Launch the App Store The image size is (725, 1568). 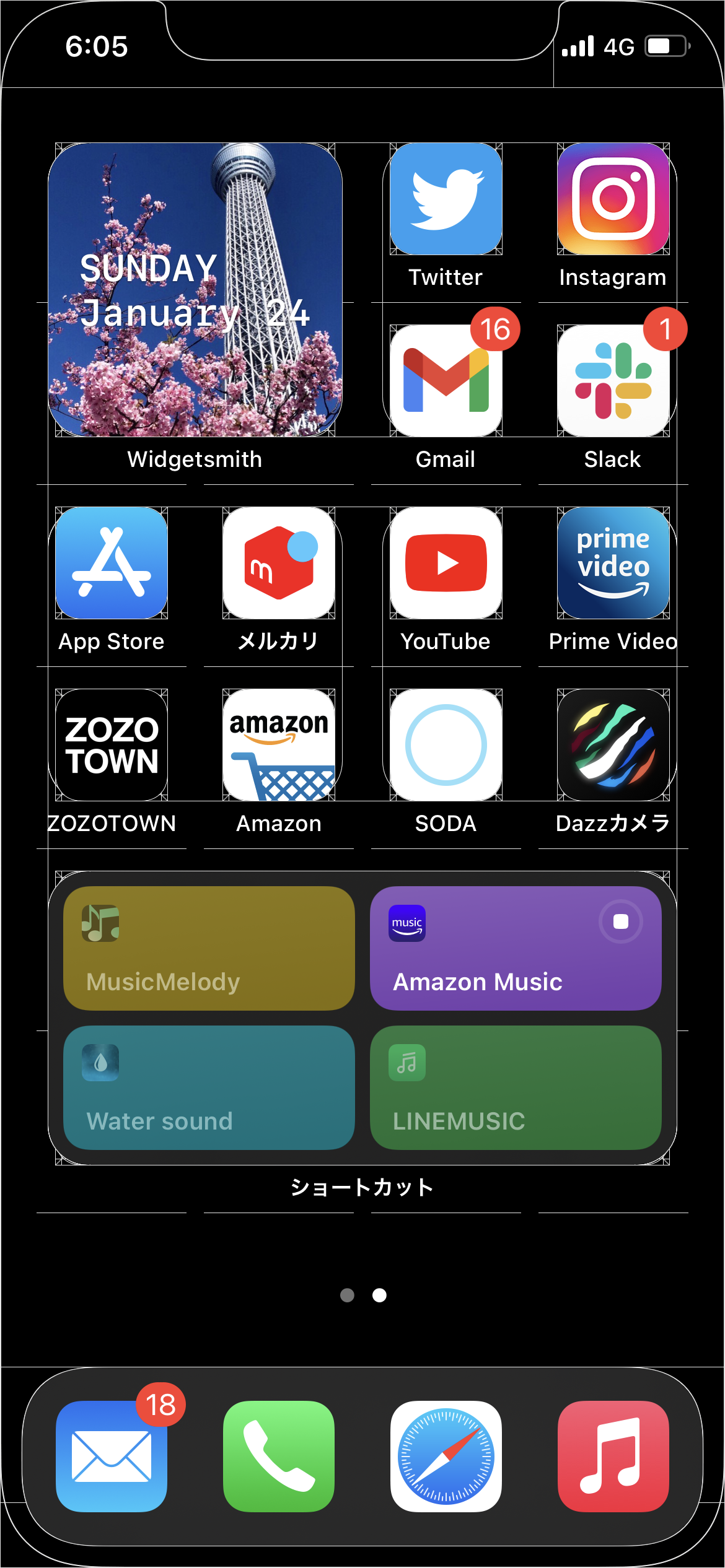point(112,563)
